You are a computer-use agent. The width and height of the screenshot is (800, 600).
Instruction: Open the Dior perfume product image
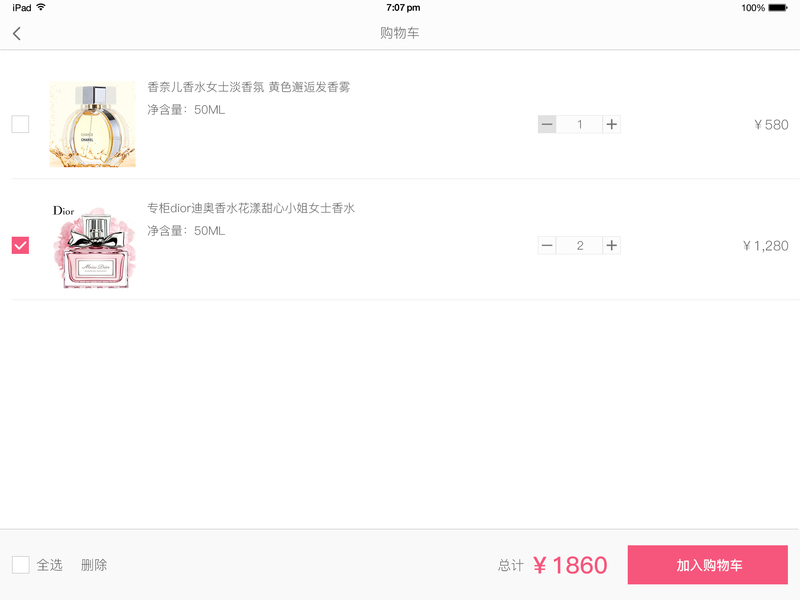click(x=92, y=246)
